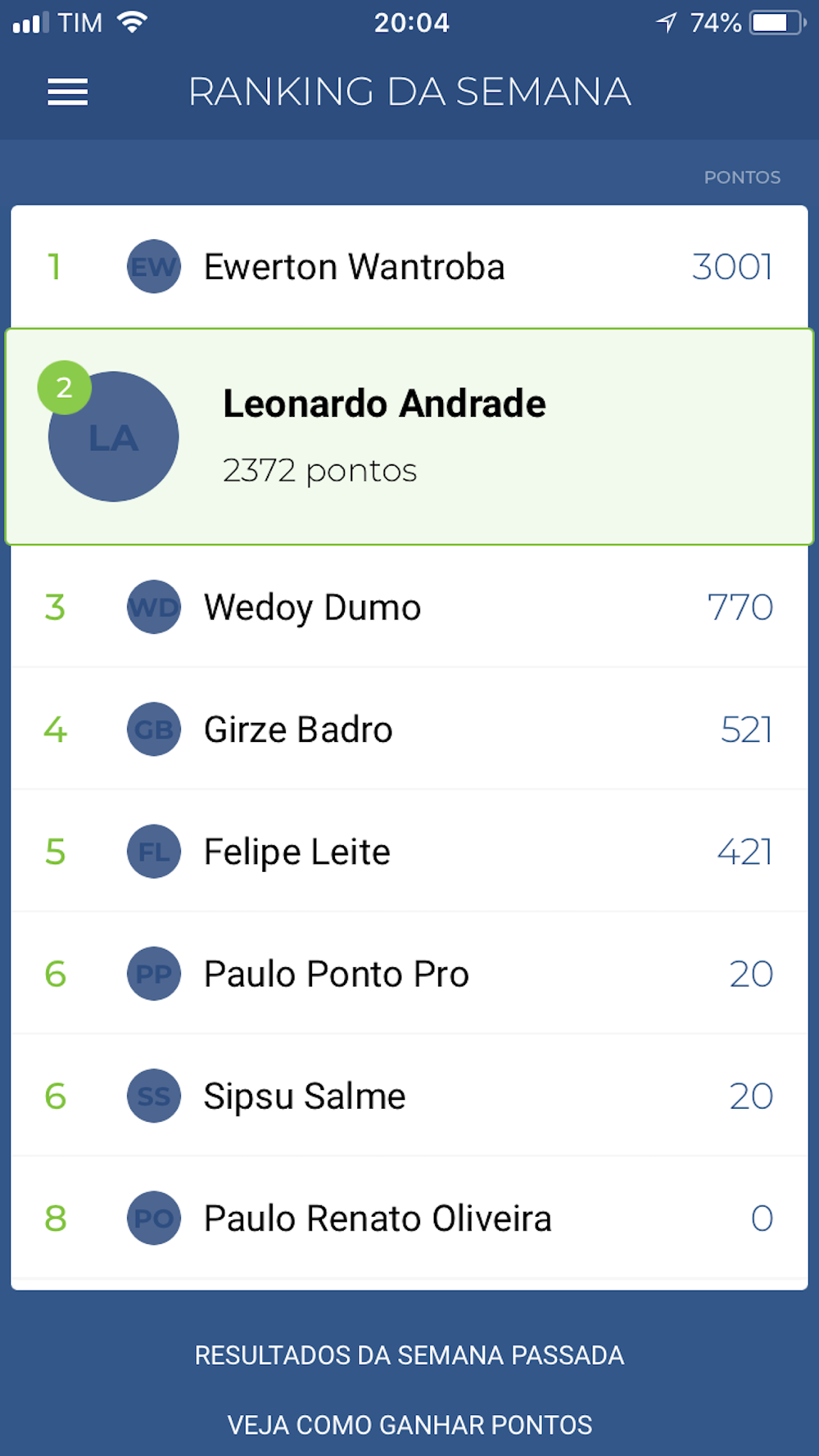Open Wedoy Dumo's ranking row
The image size is (819, 1456).
(x=409, y=607)
